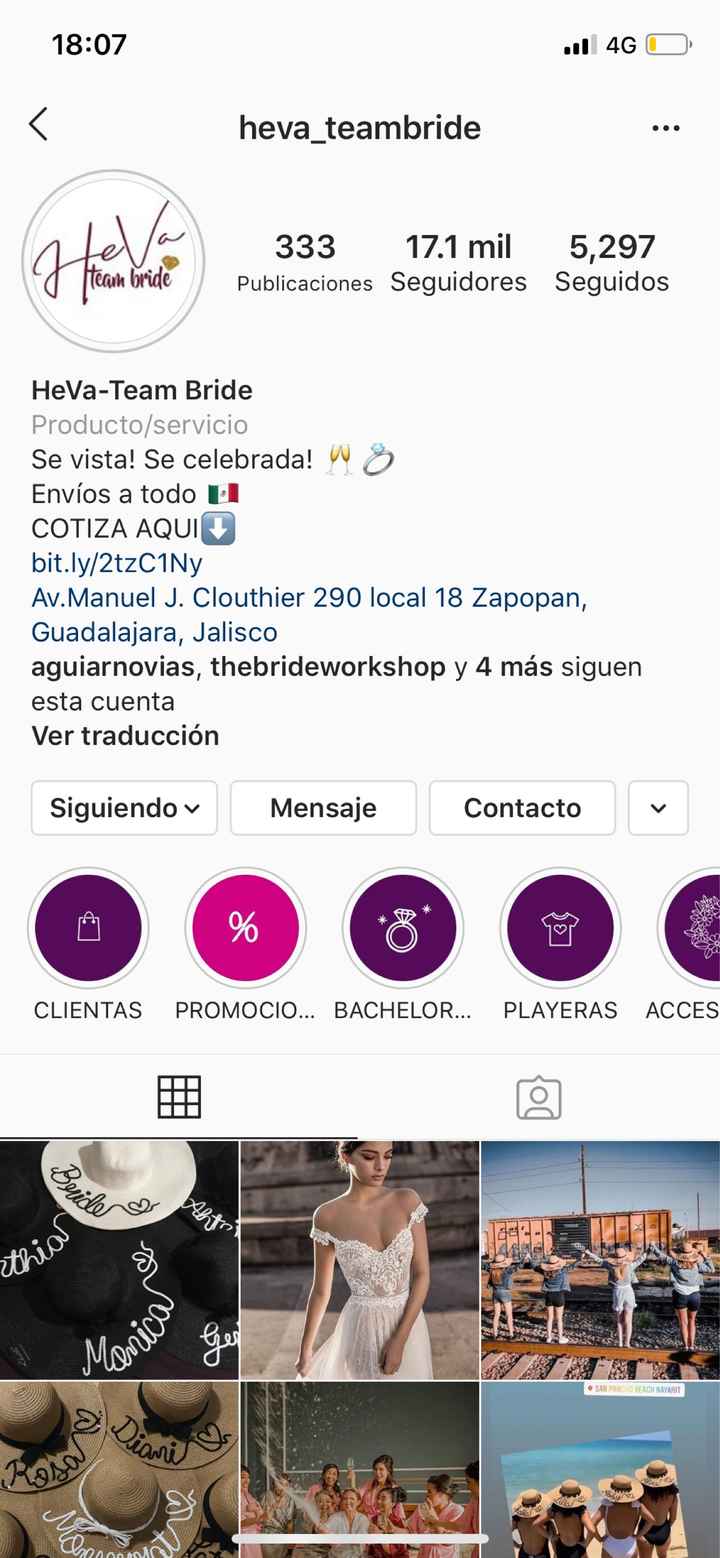View the PROMOCIONES percent highlight
This screenshot has width=720, height=1558.
(245, 928)
